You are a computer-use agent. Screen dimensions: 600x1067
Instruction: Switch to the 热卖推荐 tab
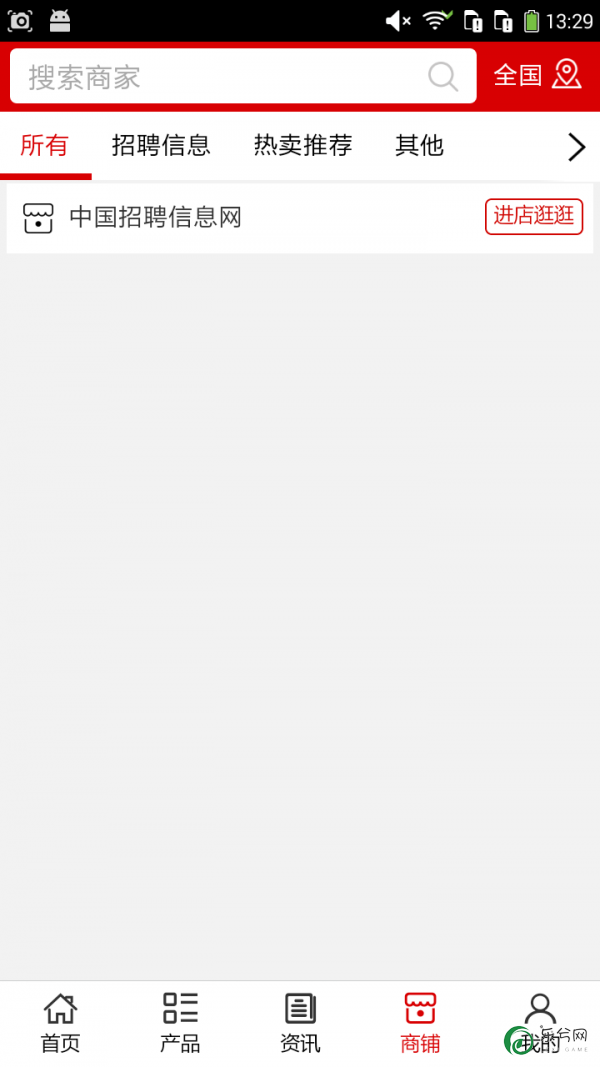point(303,145)
